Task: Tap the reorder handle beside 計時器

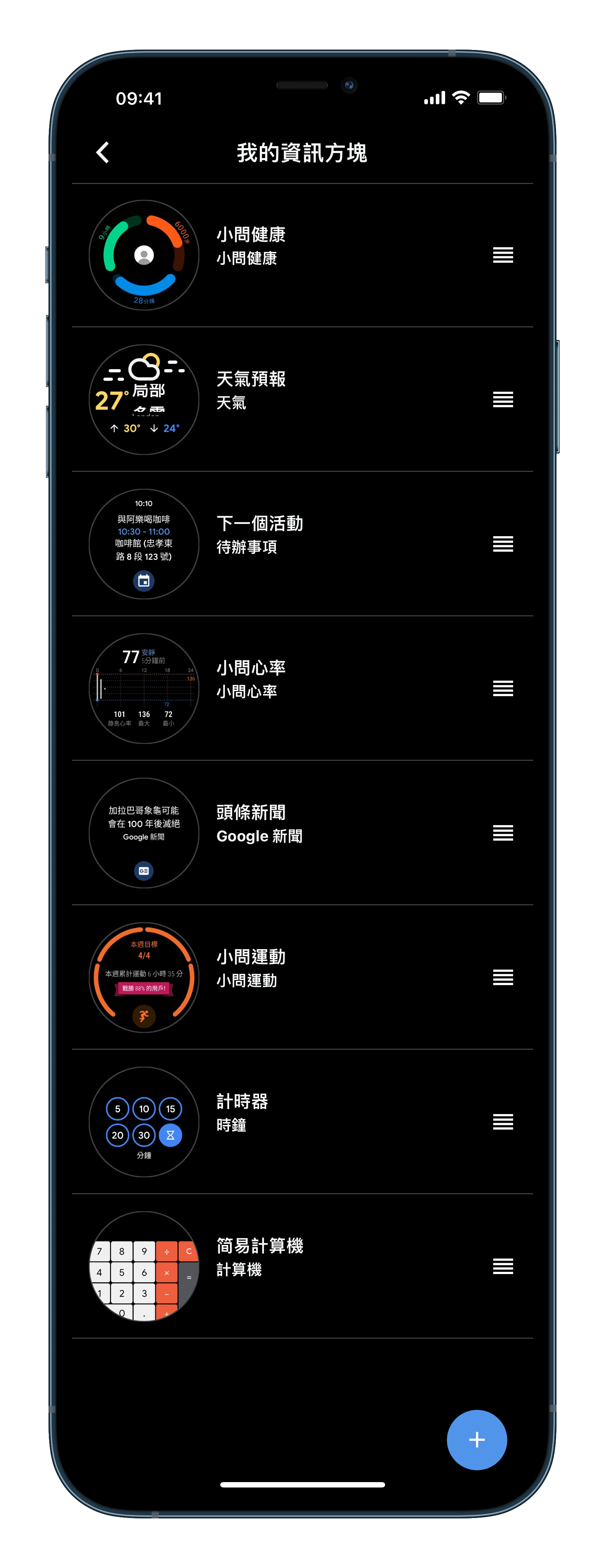Action: (503, 1121)
